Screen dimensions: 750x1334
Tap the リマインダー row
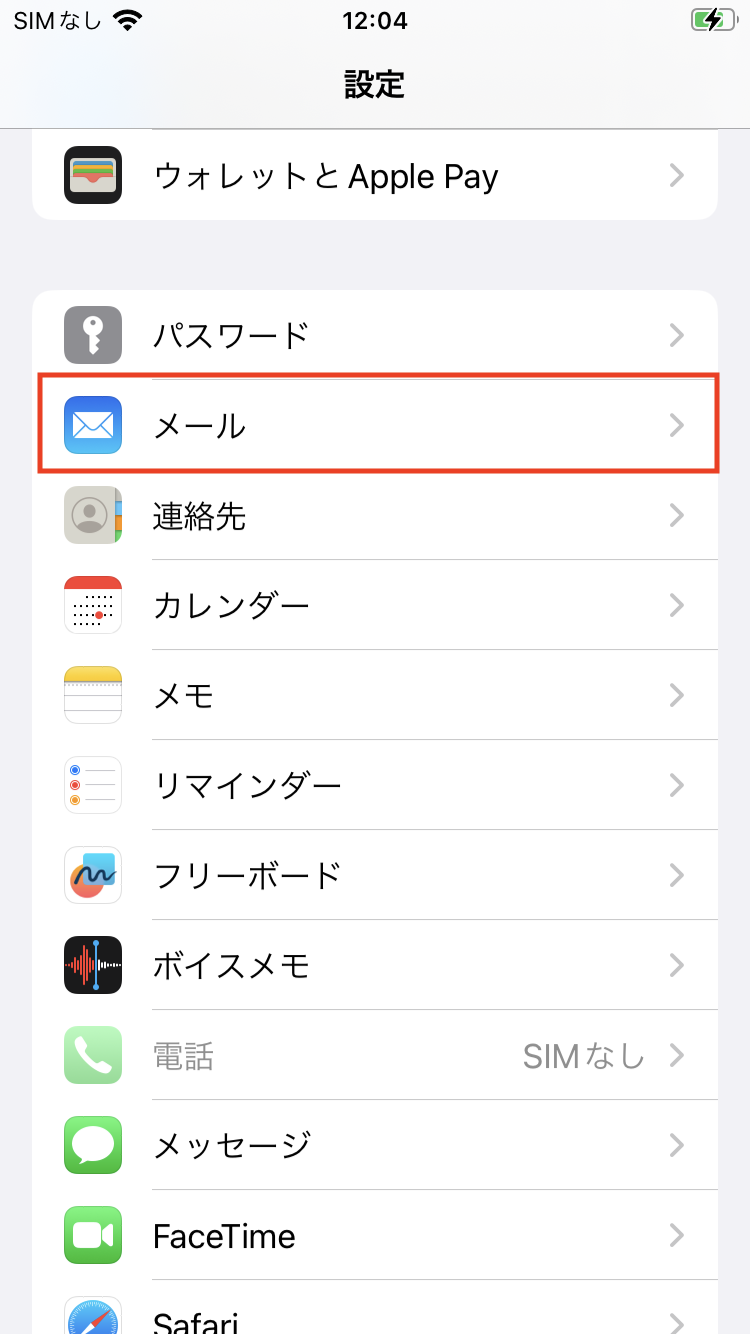(375, 785)
